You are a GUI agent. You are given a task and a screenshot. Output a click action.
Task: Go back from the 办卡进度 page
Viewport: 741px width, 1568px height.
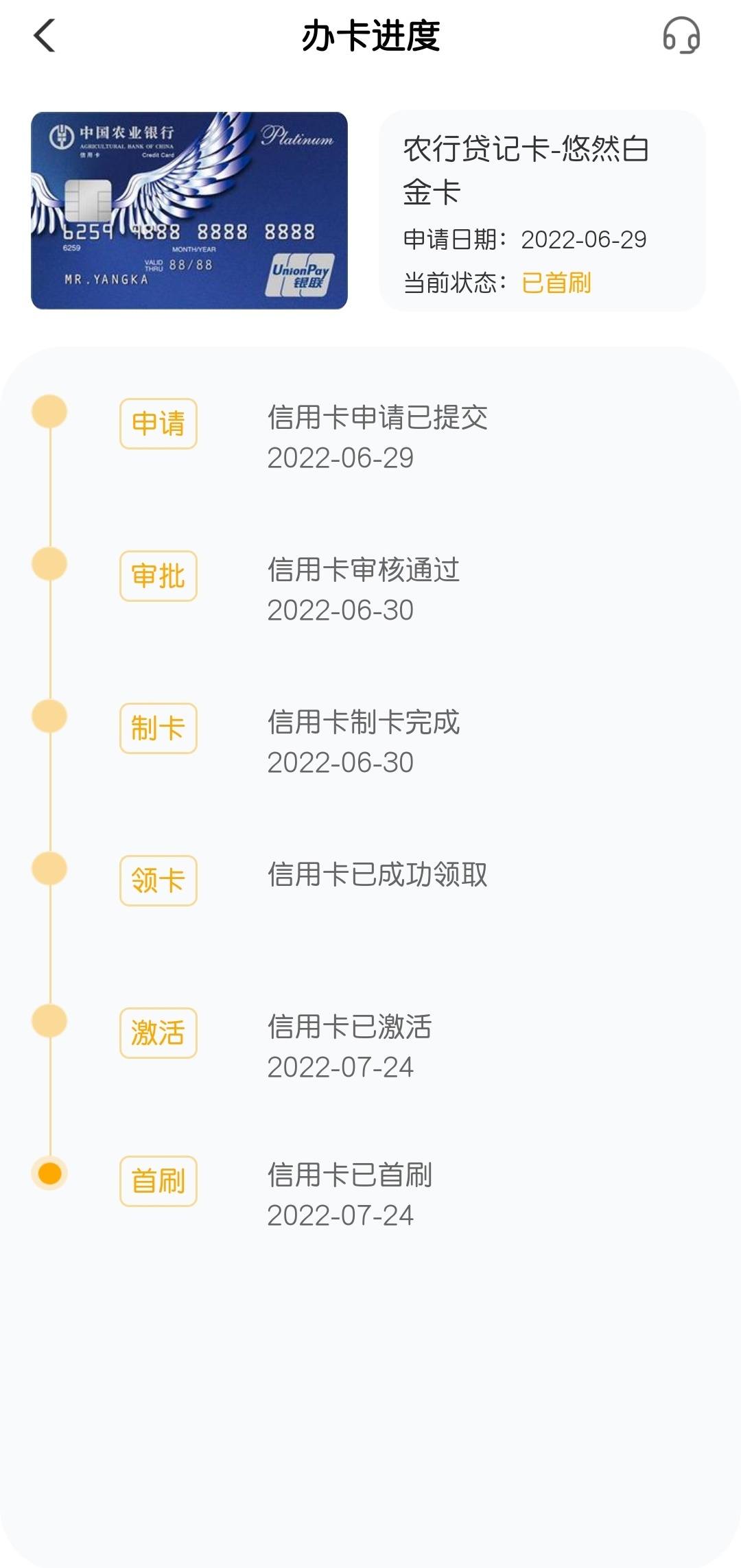(45, 36)
